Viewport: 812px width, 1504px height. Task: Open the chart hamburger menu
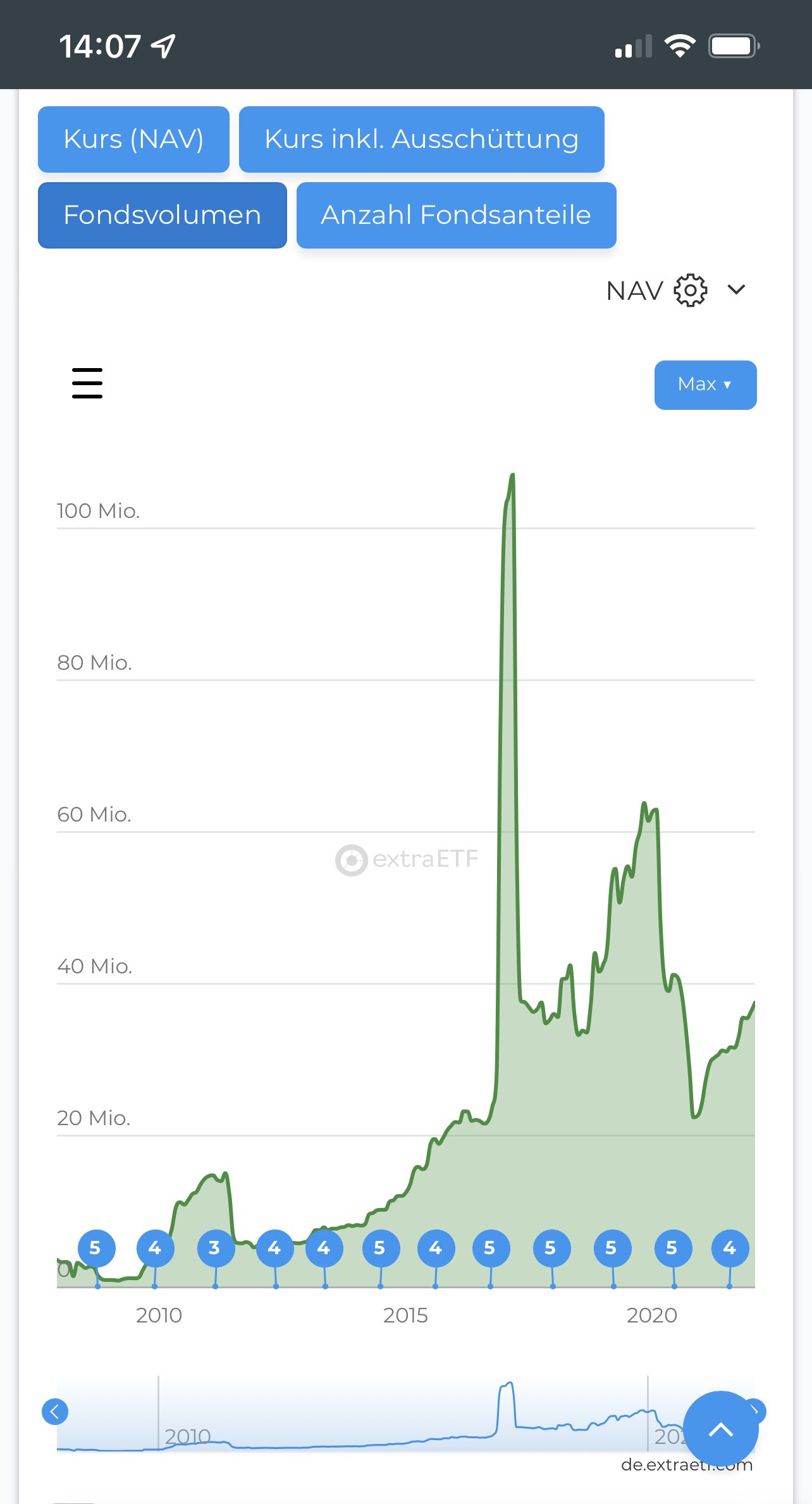87,383
